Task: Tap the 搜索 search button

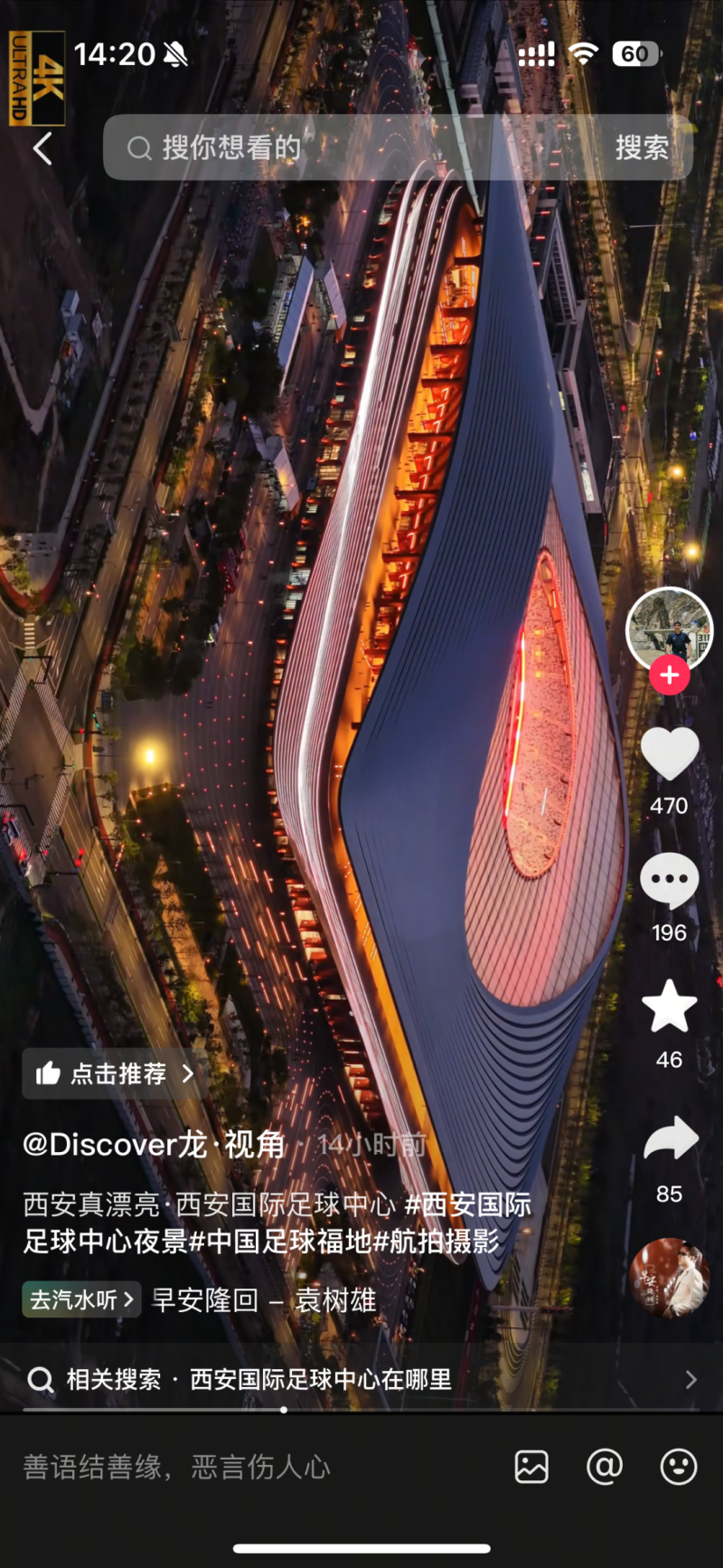Action: click(642, 147)
